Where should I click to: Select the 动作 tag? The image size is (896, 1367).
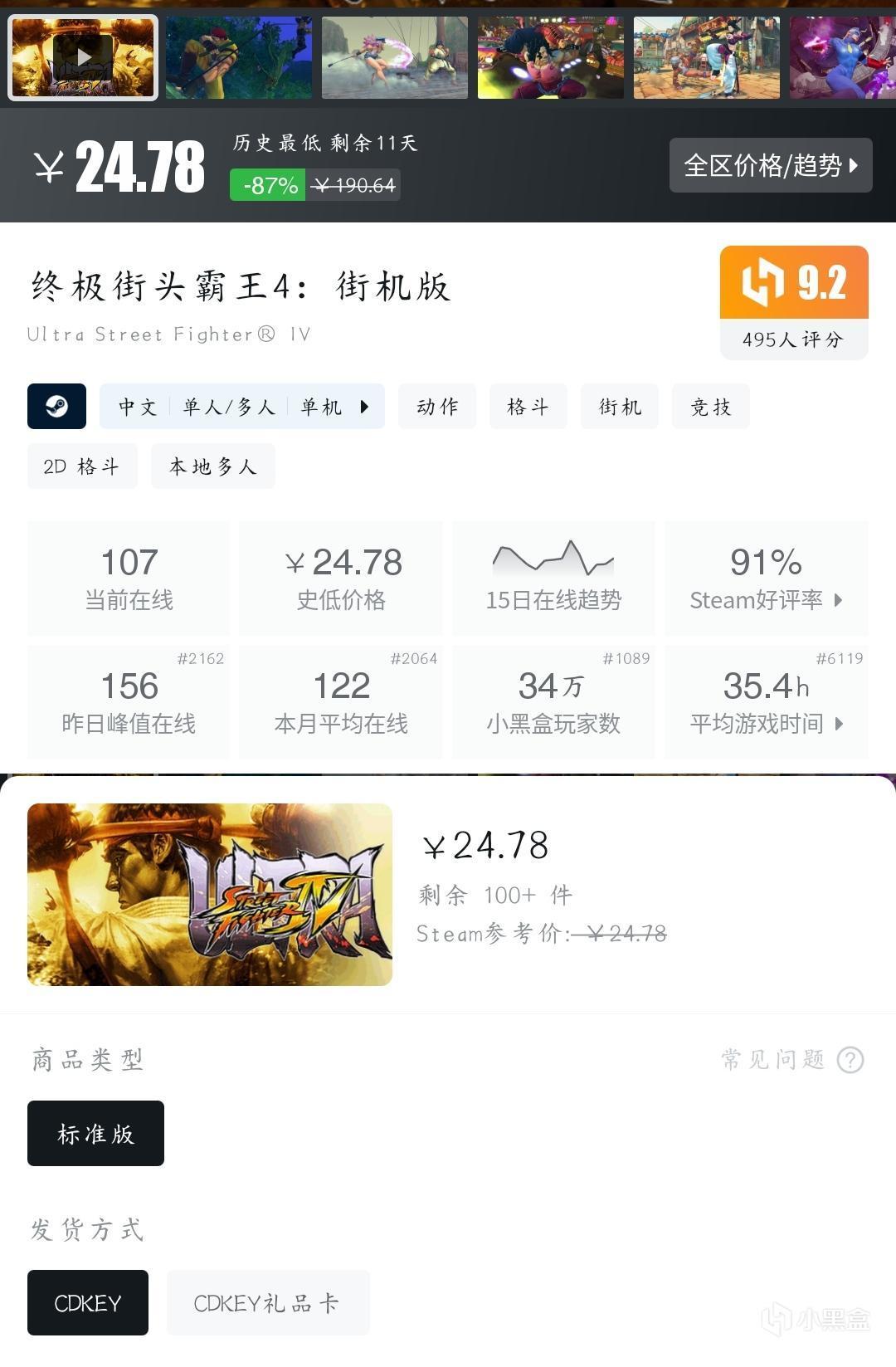[436, 407]
